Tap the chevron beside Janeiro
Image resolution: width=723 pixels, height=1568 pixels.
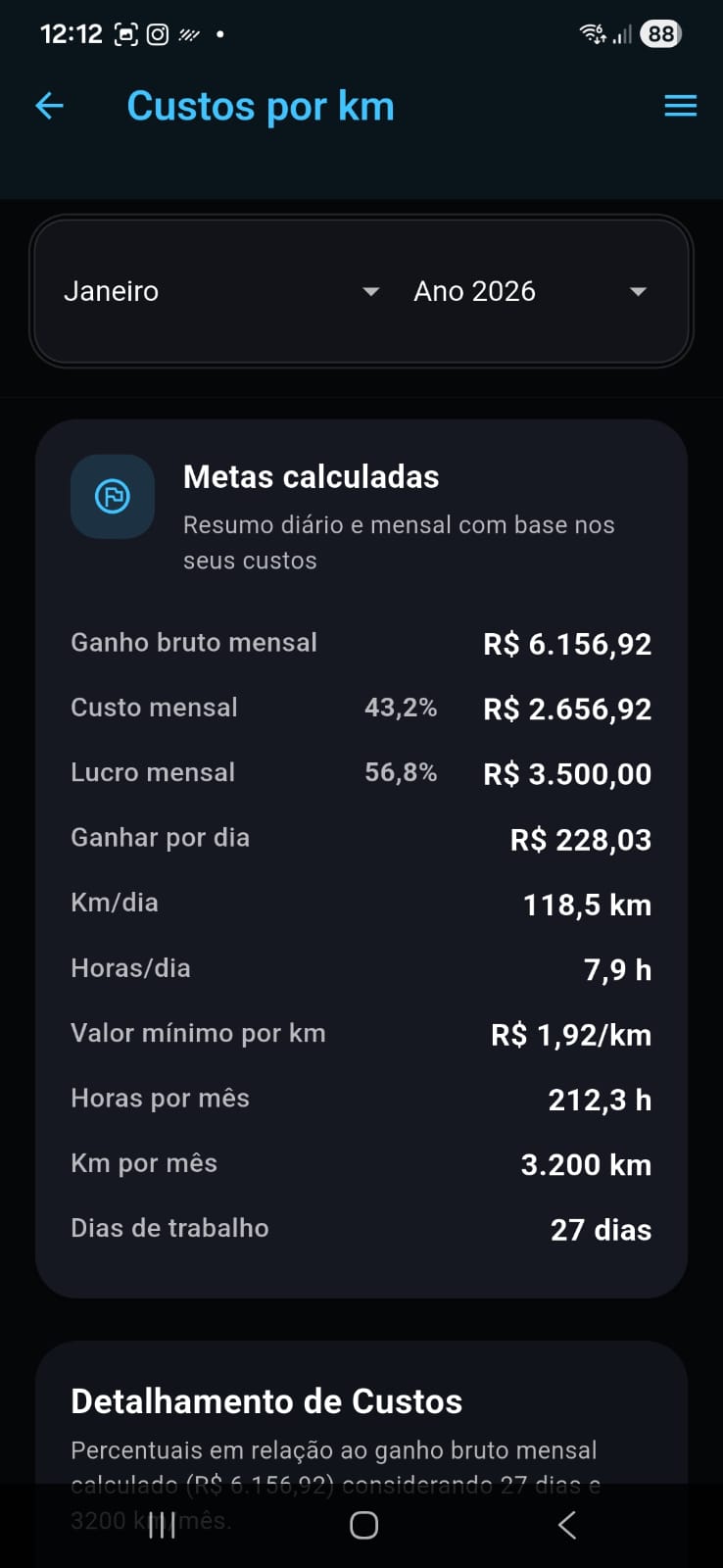(371, 291)
